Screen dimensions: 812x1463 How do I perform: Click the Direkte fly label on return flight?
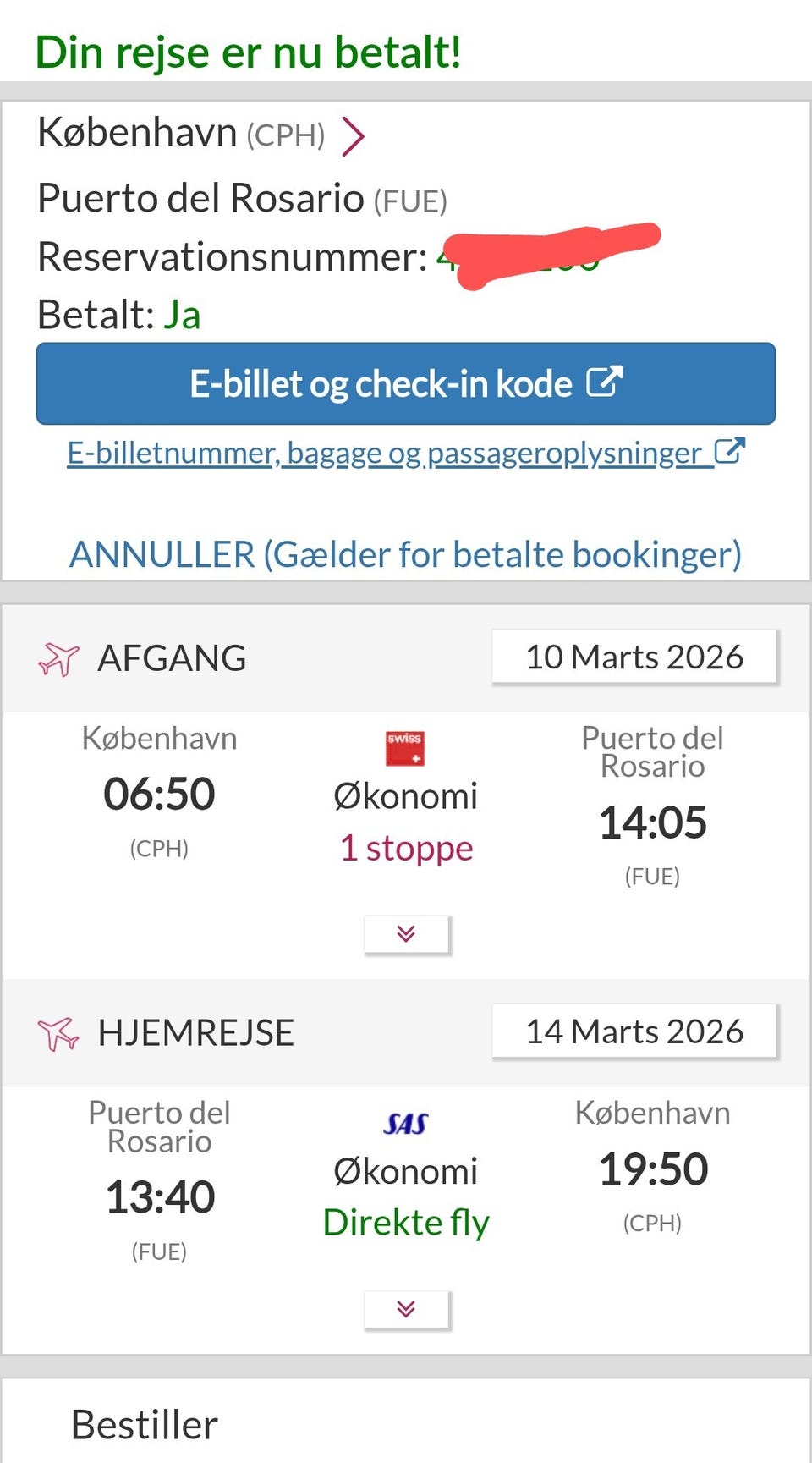pyautogui.click(x=407, y=1219)
